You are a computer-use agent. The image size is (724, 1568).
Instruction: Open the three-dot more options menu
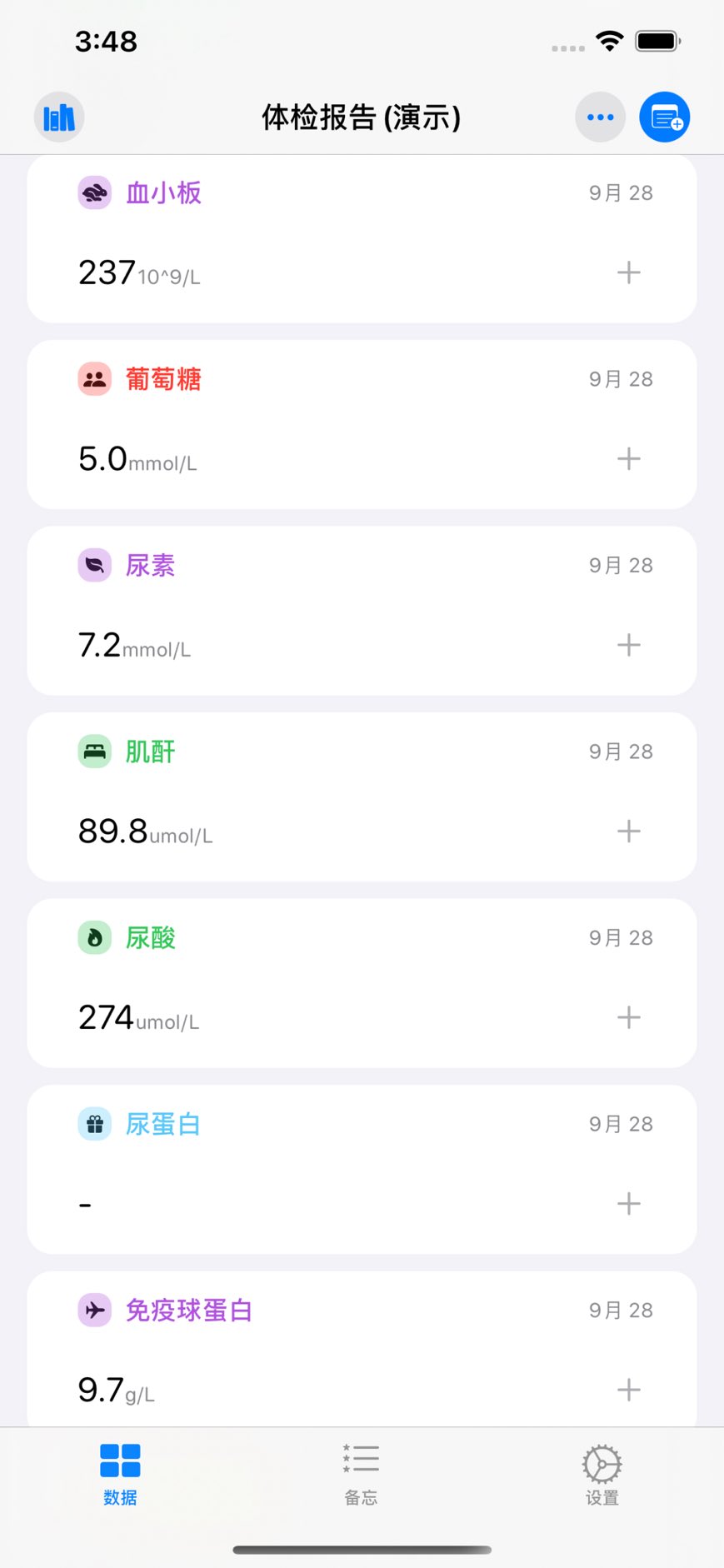coord(600,117)
